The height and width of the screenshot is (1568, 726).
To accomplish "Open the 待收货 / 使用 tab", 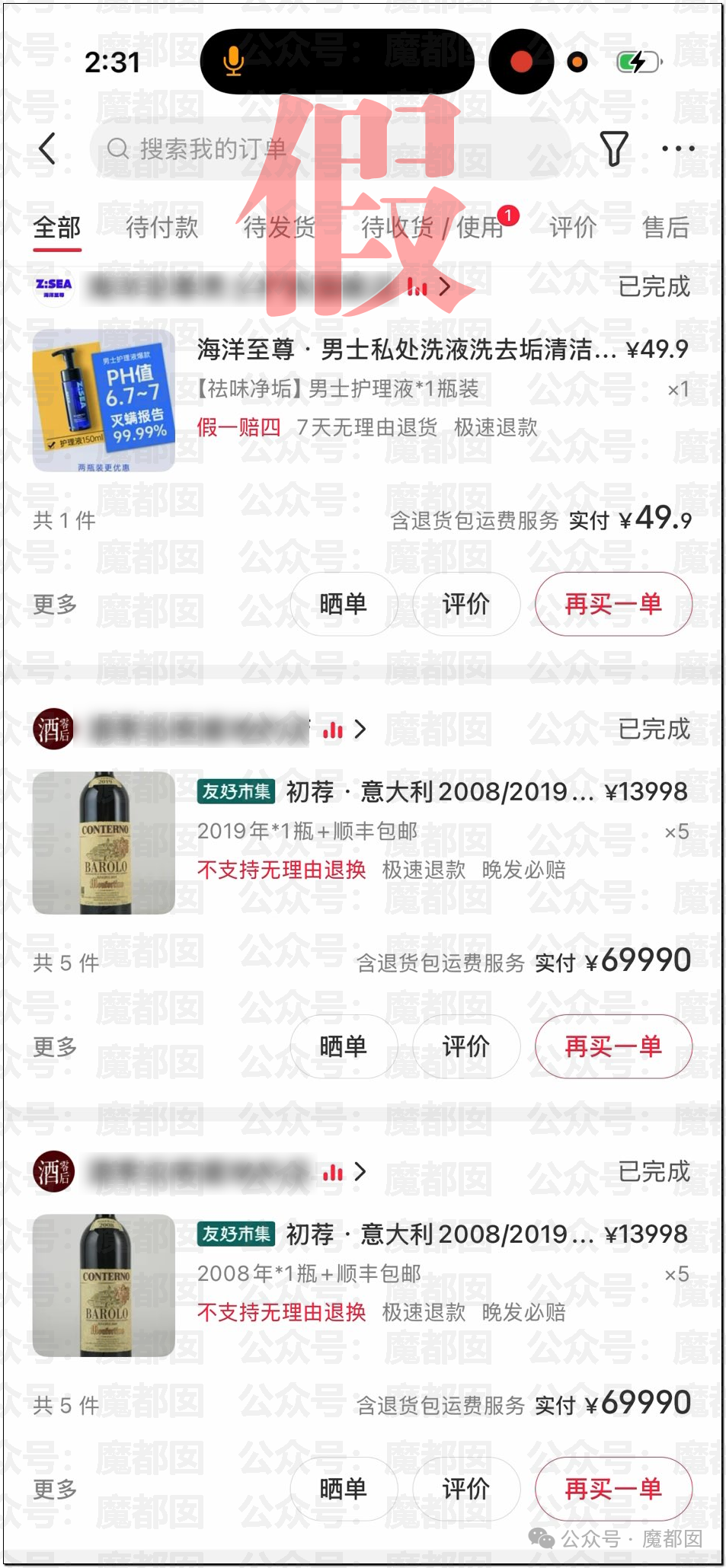I will (x=433, y=227).
